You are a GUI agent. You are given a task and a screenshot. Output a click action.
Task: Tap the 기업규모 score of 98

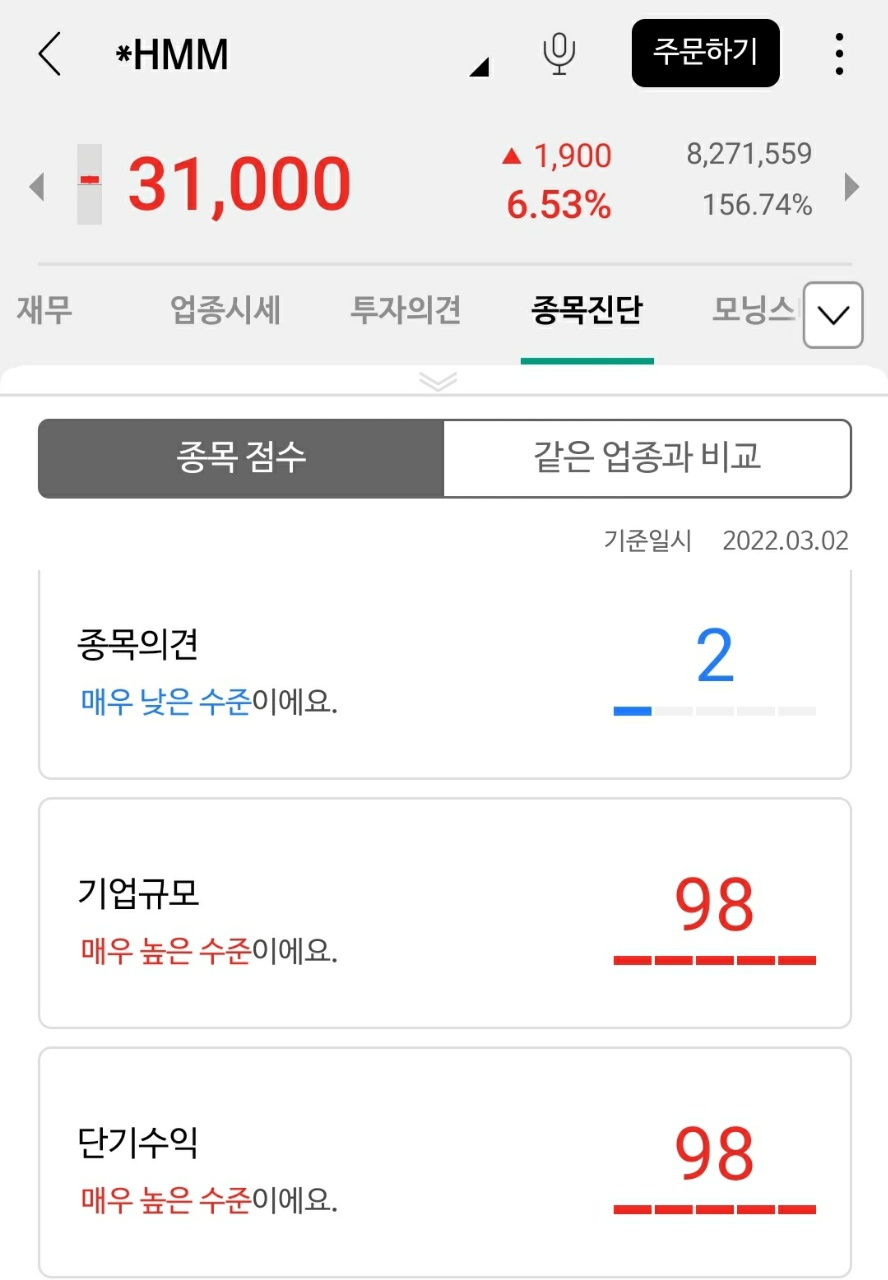click(x=715, y=905)
